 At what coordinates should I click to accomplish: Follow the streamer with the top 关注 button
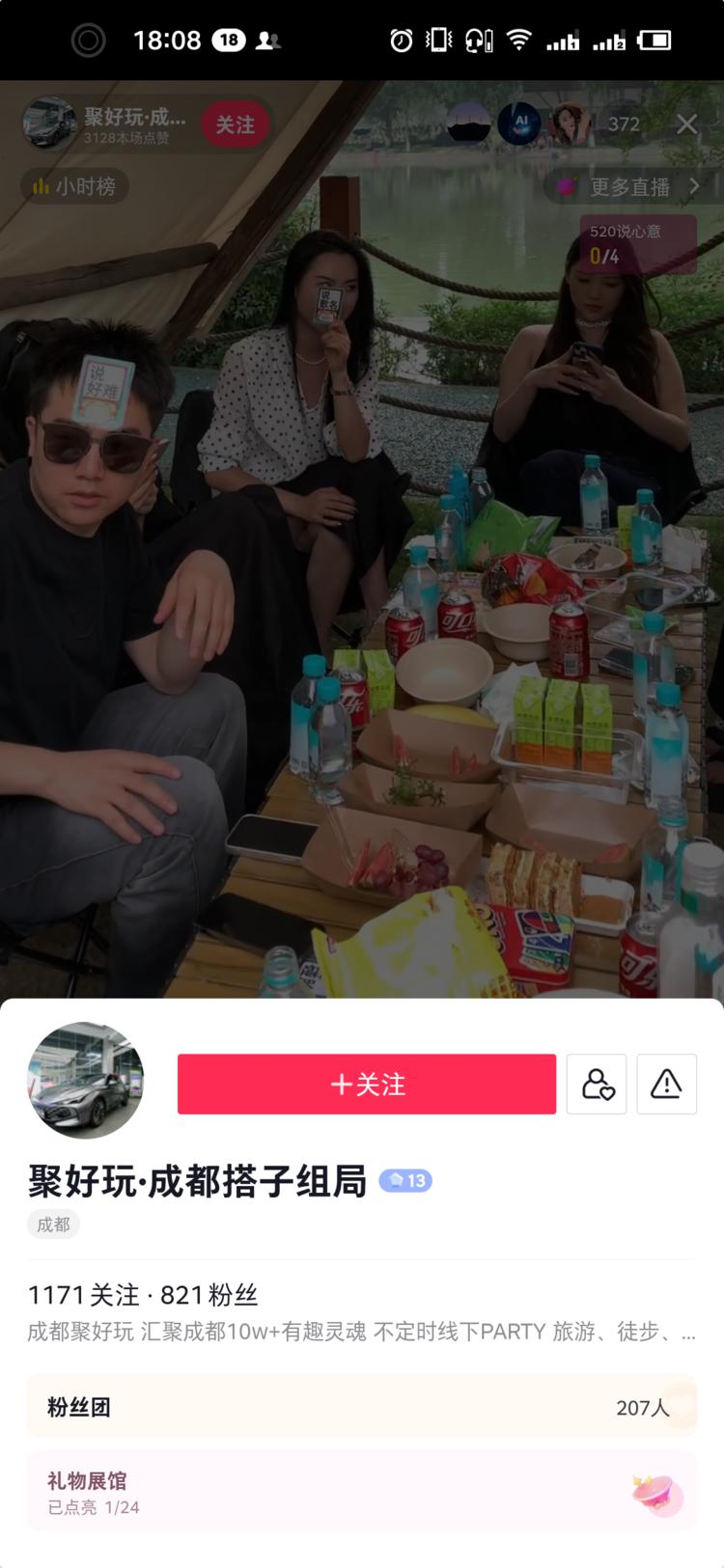(236, 124)
